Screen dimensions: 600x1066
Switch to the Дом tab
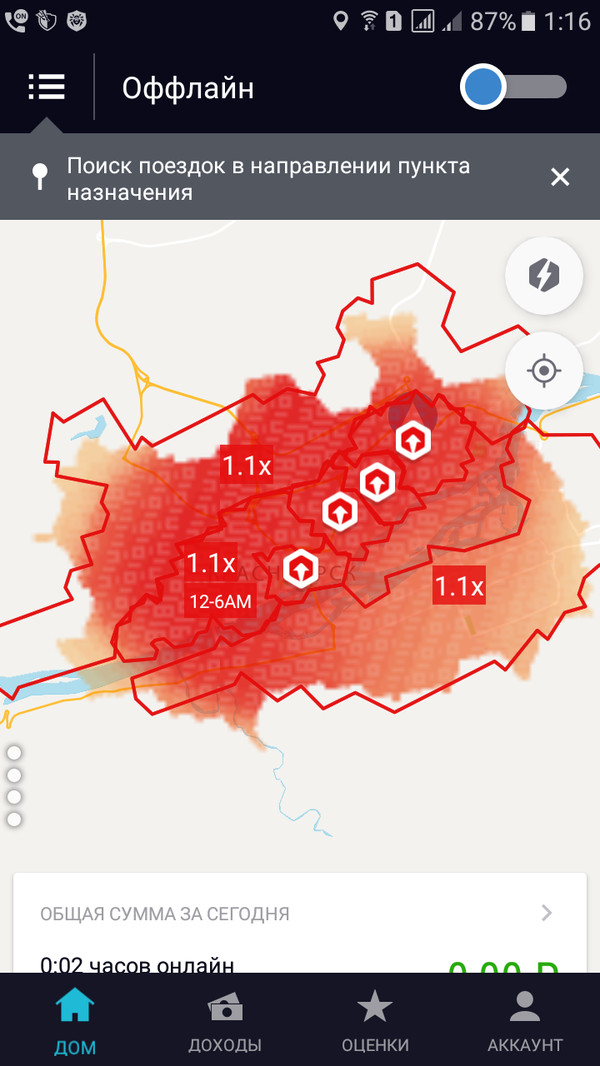coord(75,1021)
